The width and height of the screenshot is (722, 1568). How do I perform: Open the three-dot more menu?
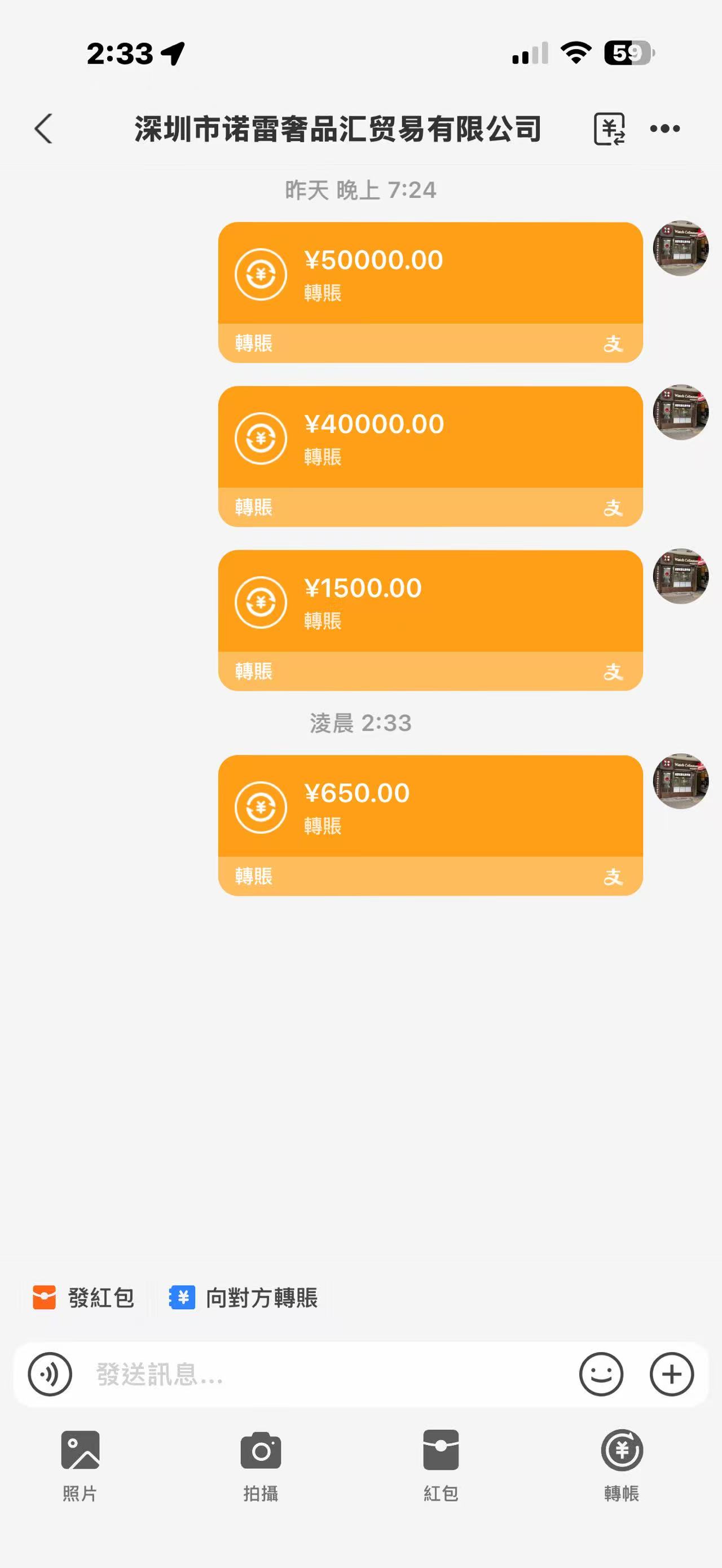(665, 129)
